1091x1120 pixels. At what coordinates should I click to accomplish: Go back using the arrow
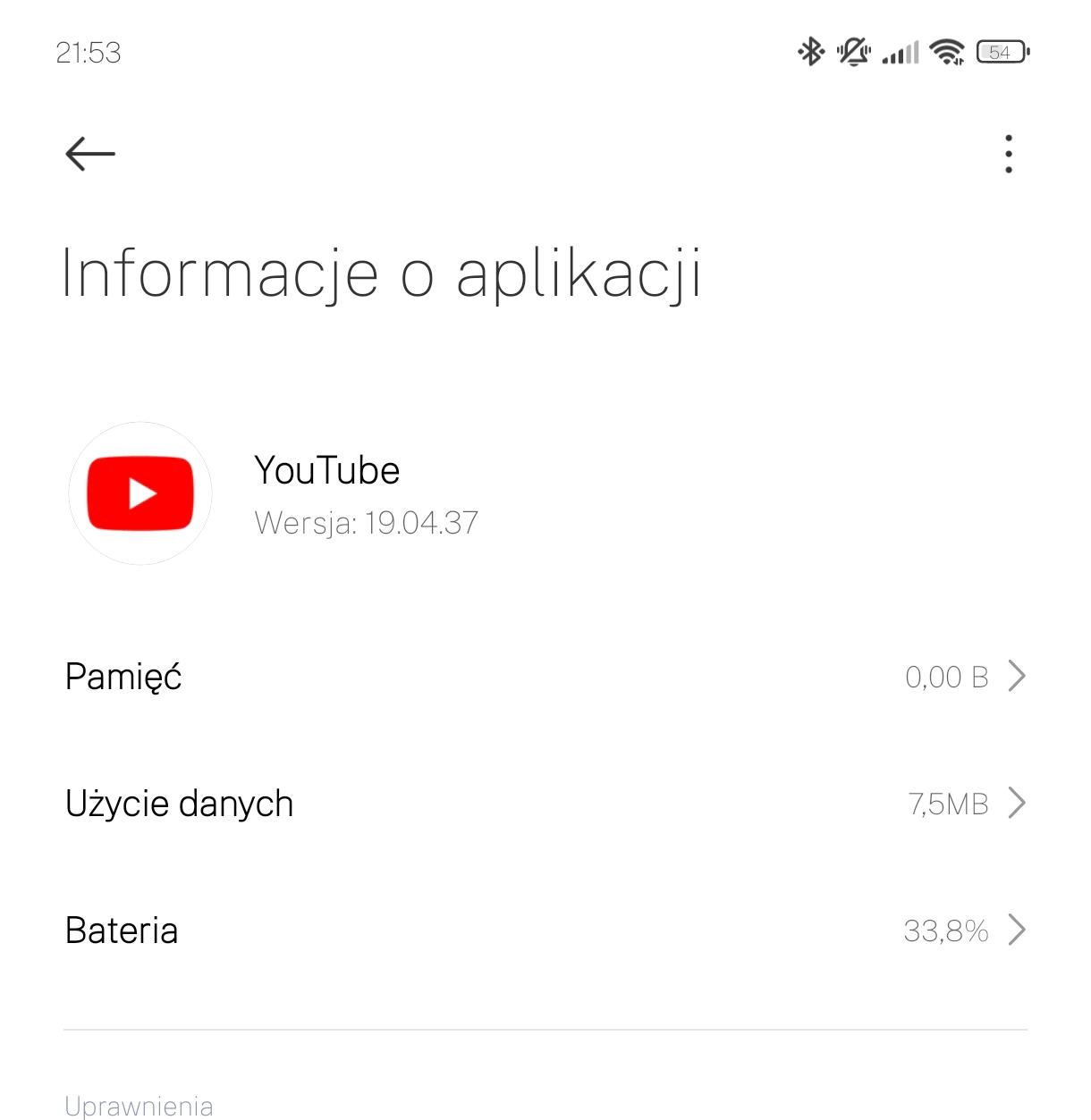[x=90, y=154]
